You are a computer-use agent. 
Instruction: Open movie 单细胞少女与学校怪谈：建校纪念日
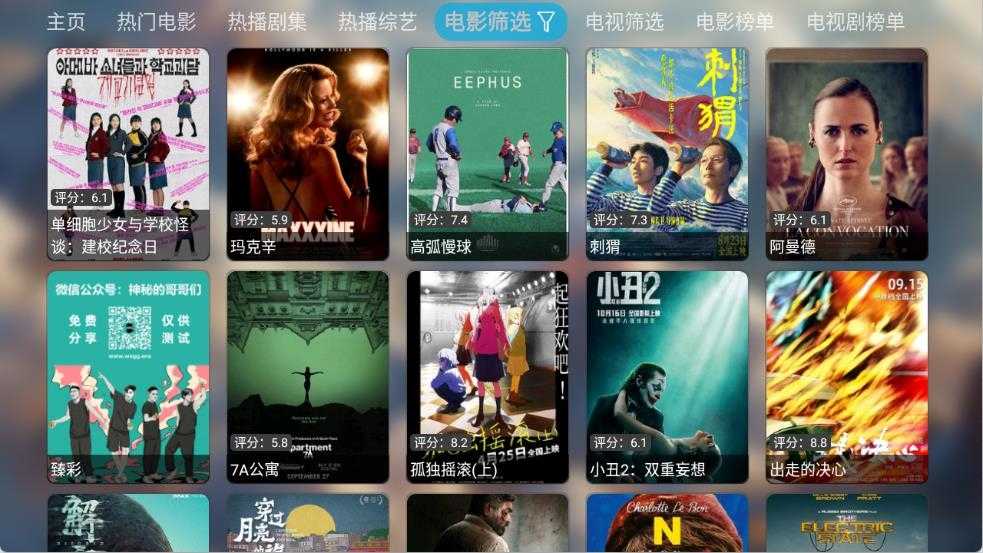tap(128, 154)
